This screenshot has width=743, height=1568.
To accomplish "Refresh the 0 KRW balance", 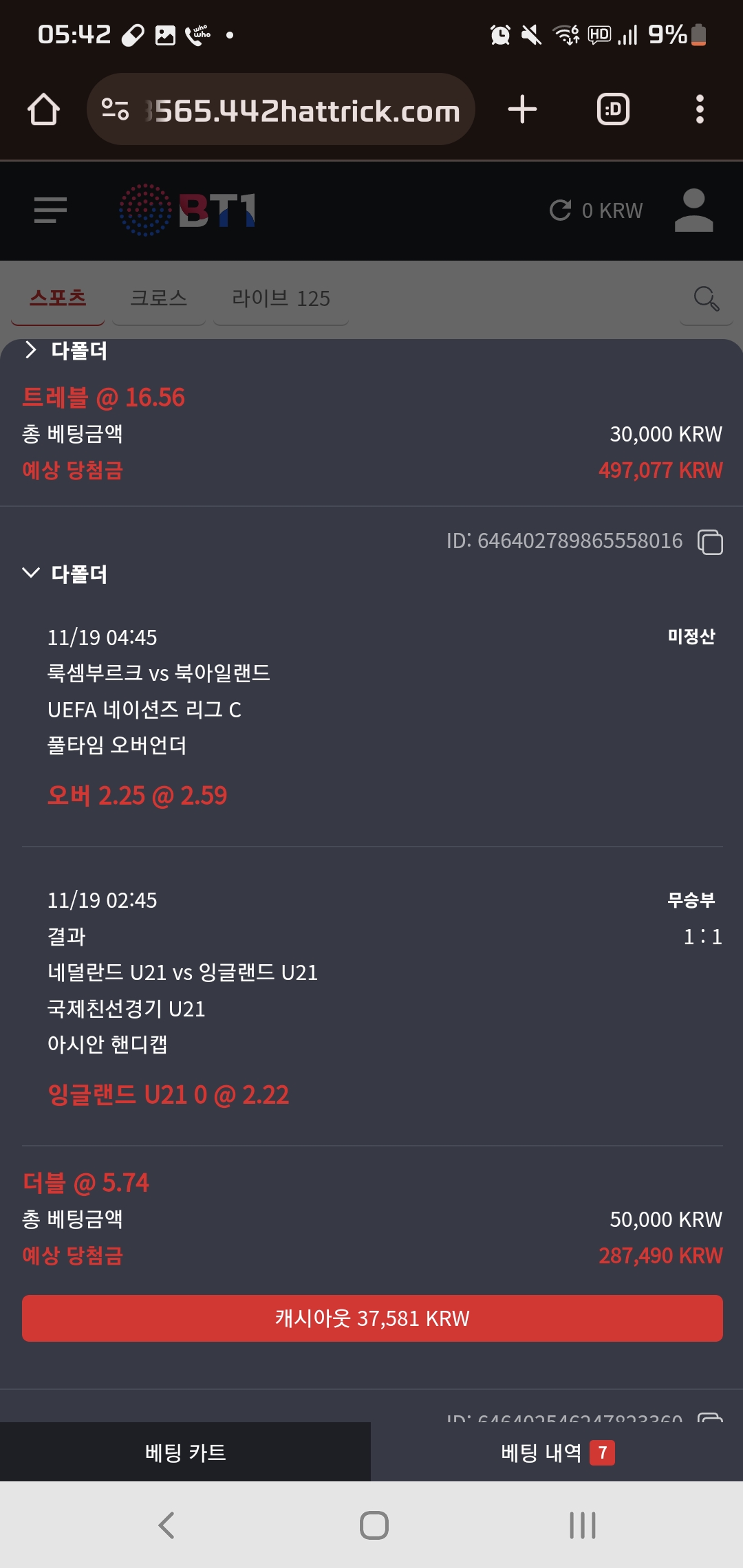I will point(561,210).
